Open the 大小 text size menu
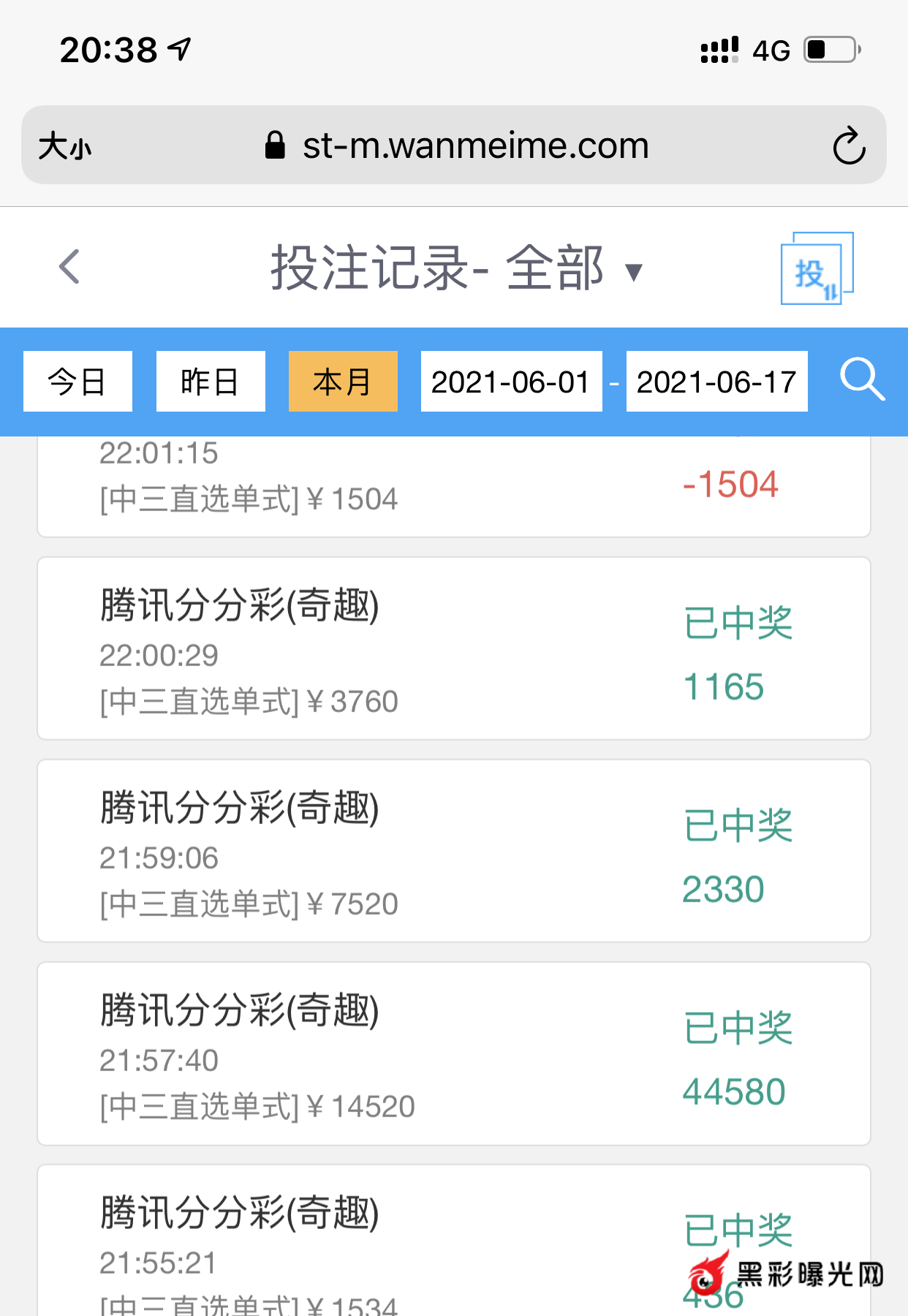The height and width of the screenshot is (1316, 908). 65,145
